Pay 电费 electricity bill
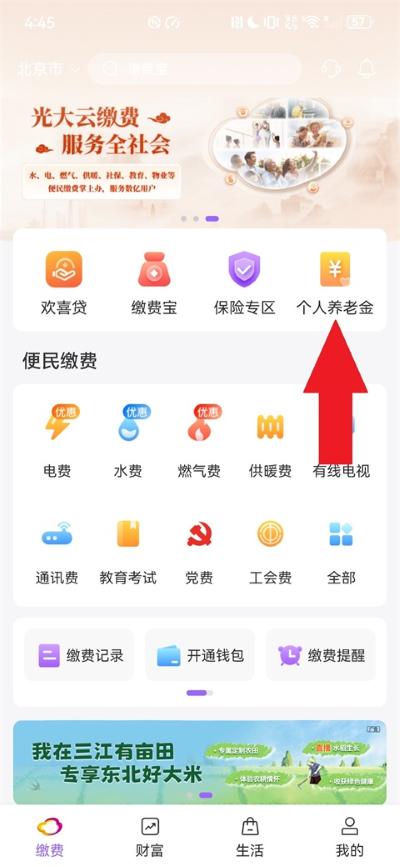The image size is (400, 867). (57, 441)
